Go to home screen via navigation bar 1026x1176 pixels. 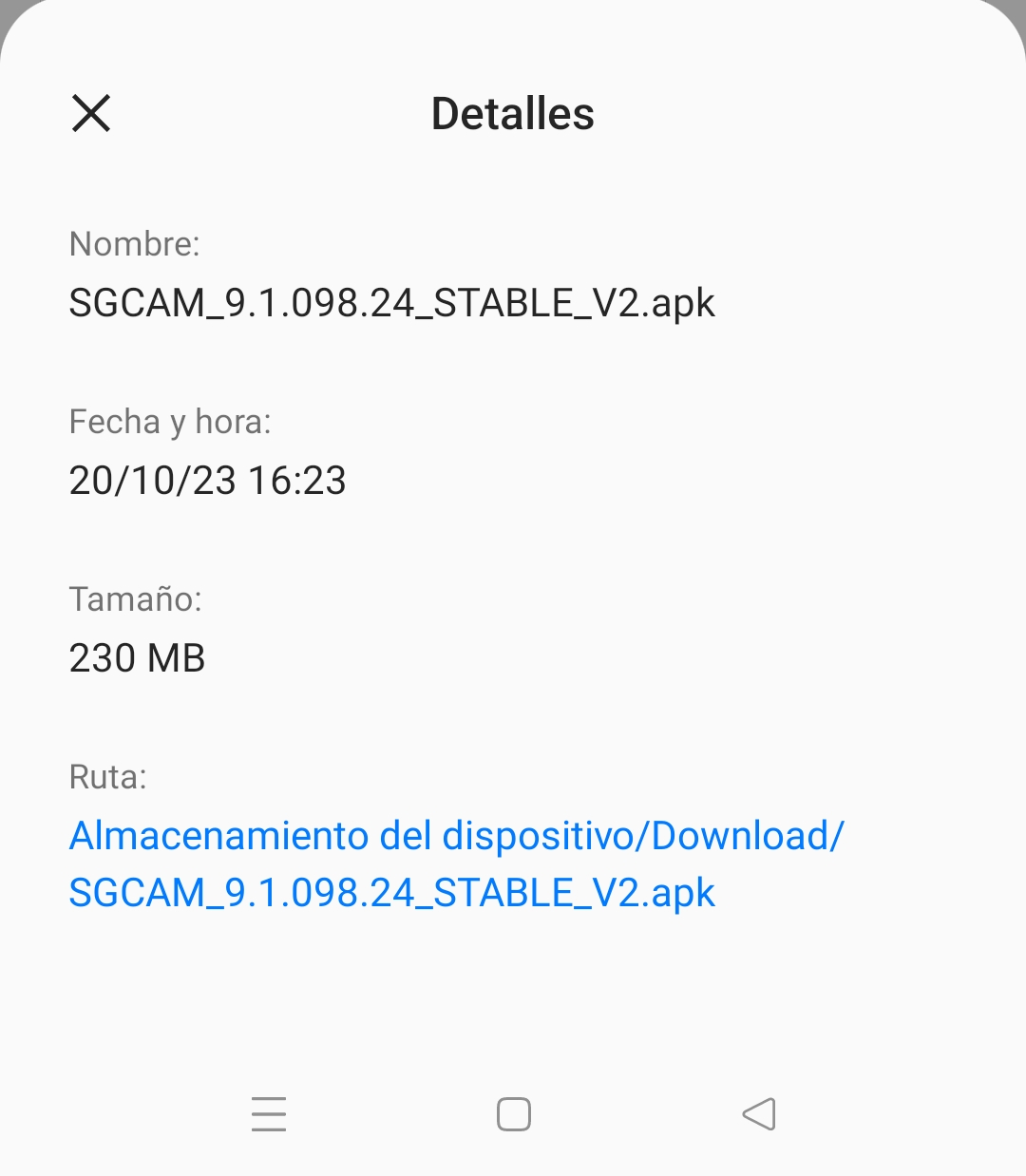[x=514, y=1114]
